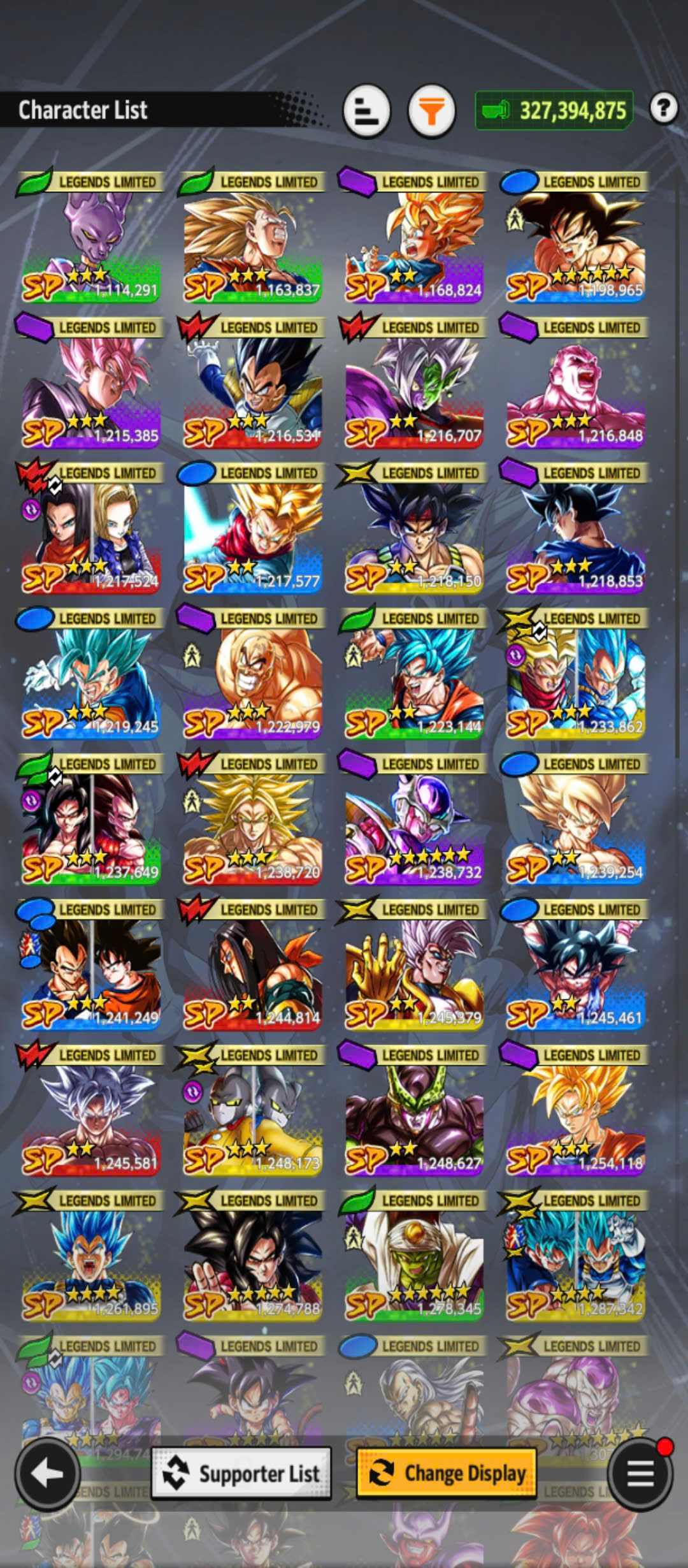Open the character with power 1,238,732
The height and width of the screenshot is (1568, 688).
413,818
